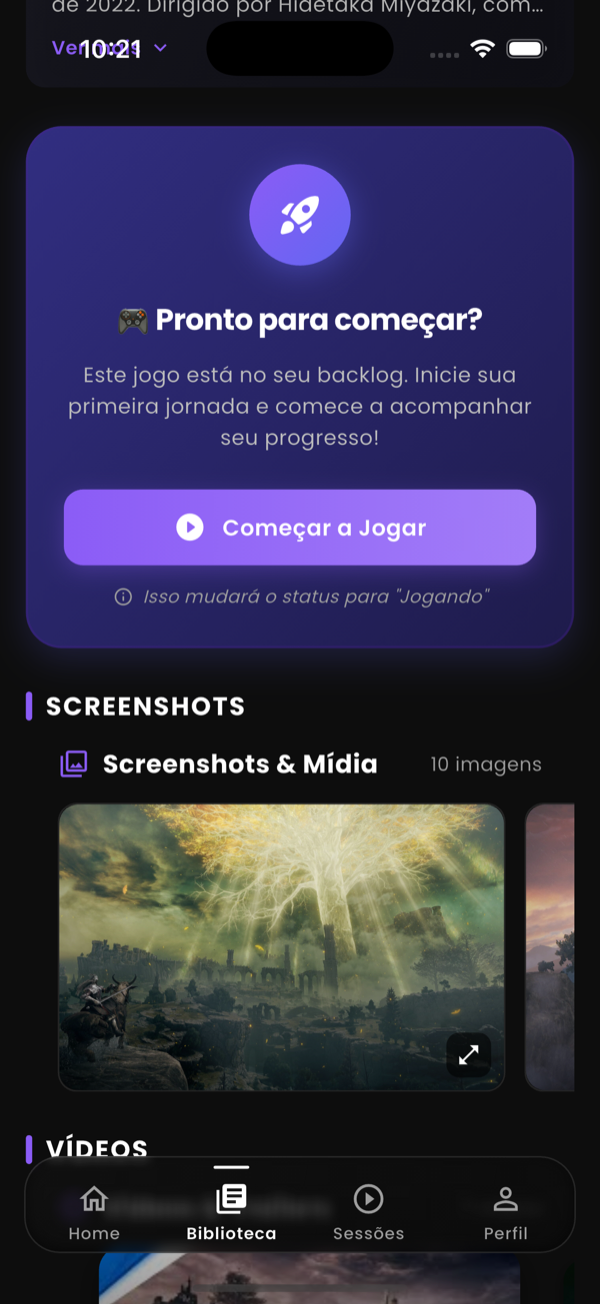600x1304 pixels.
Task: Tap the Começar a Jogar button
Action: pyautogui.click(x=300, y=527)
